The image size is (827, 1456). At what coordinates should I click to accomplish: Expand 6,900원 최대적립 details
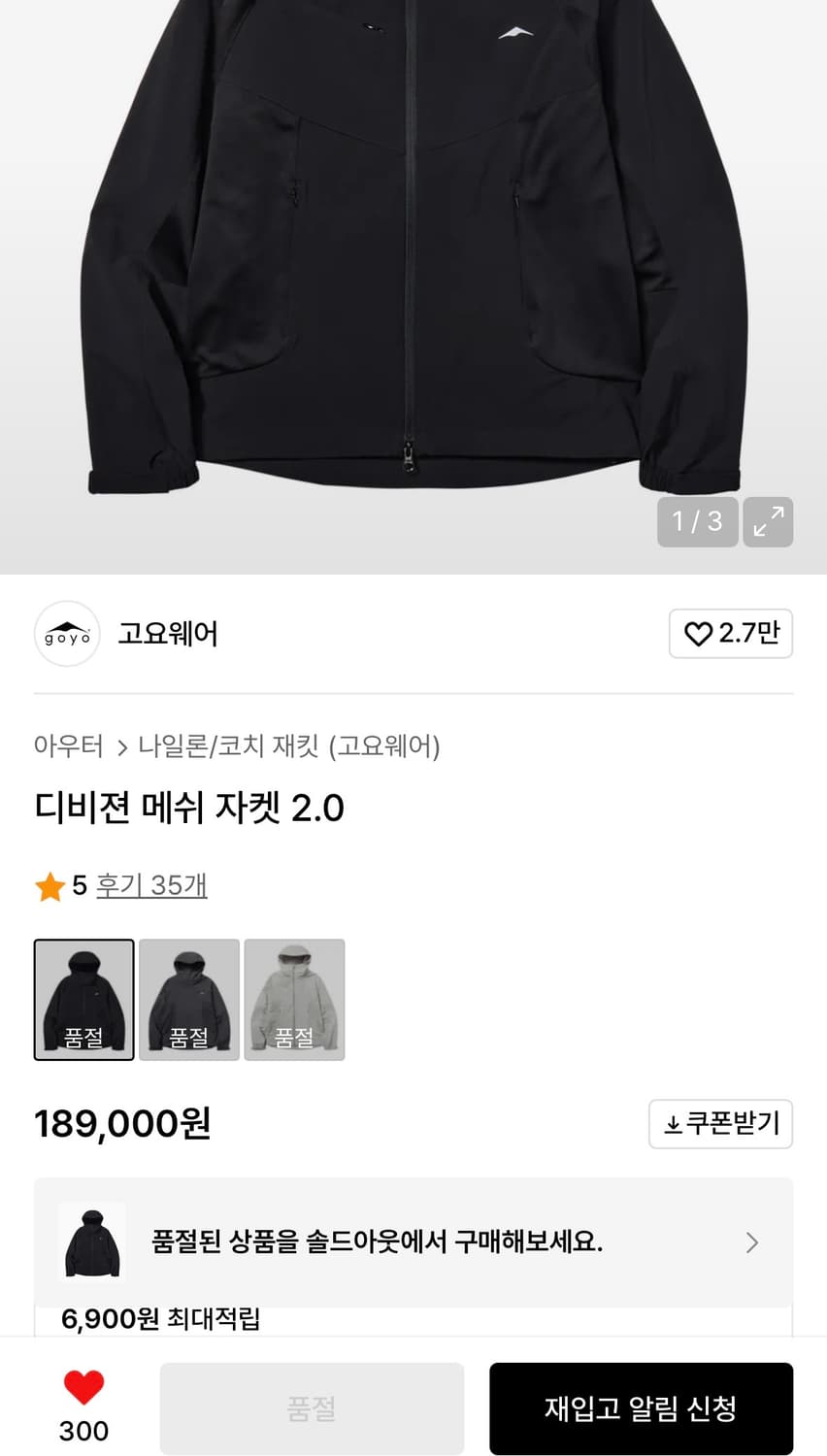click(150, 1318)
